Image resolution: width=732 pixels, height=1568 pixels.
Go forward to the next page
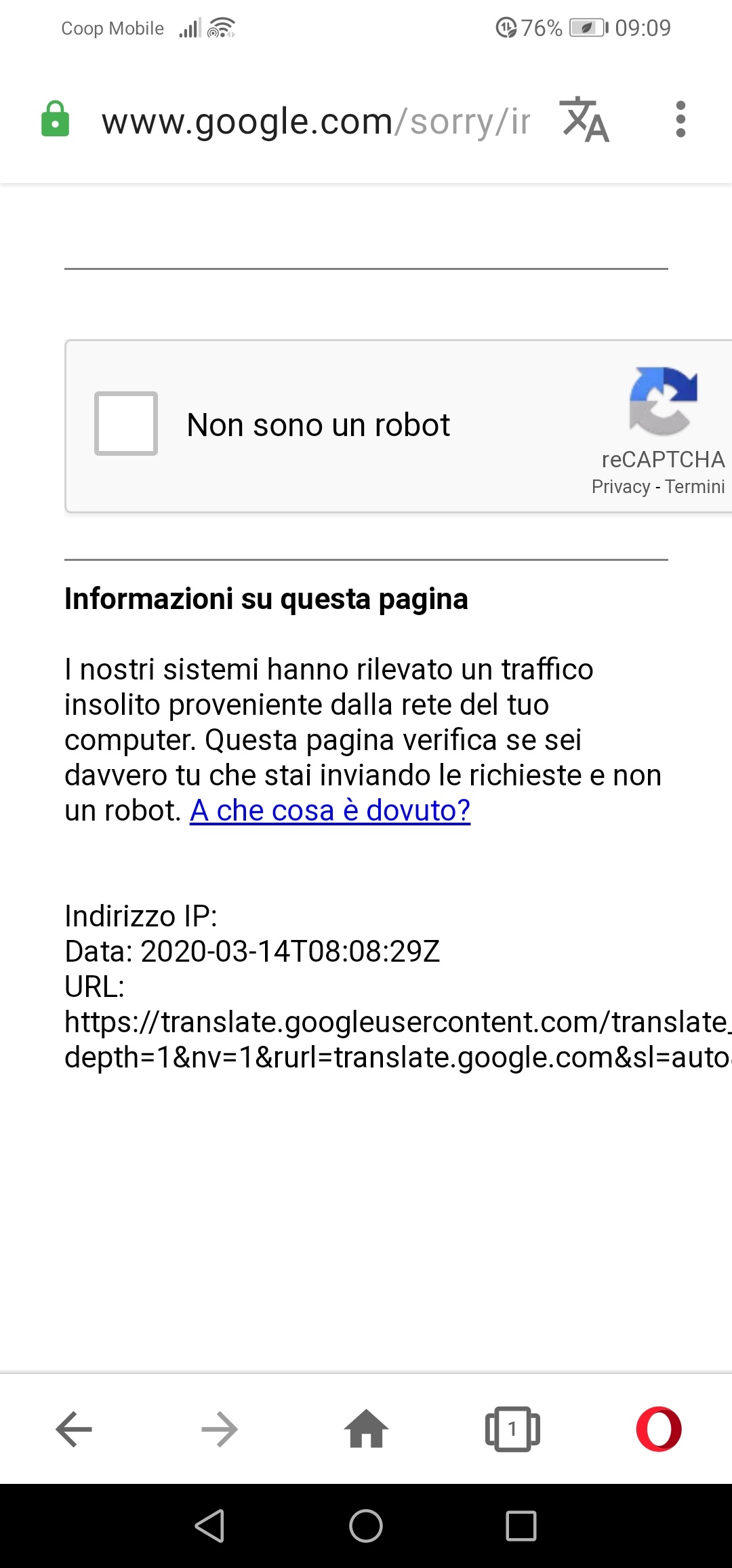point(220,1429)
